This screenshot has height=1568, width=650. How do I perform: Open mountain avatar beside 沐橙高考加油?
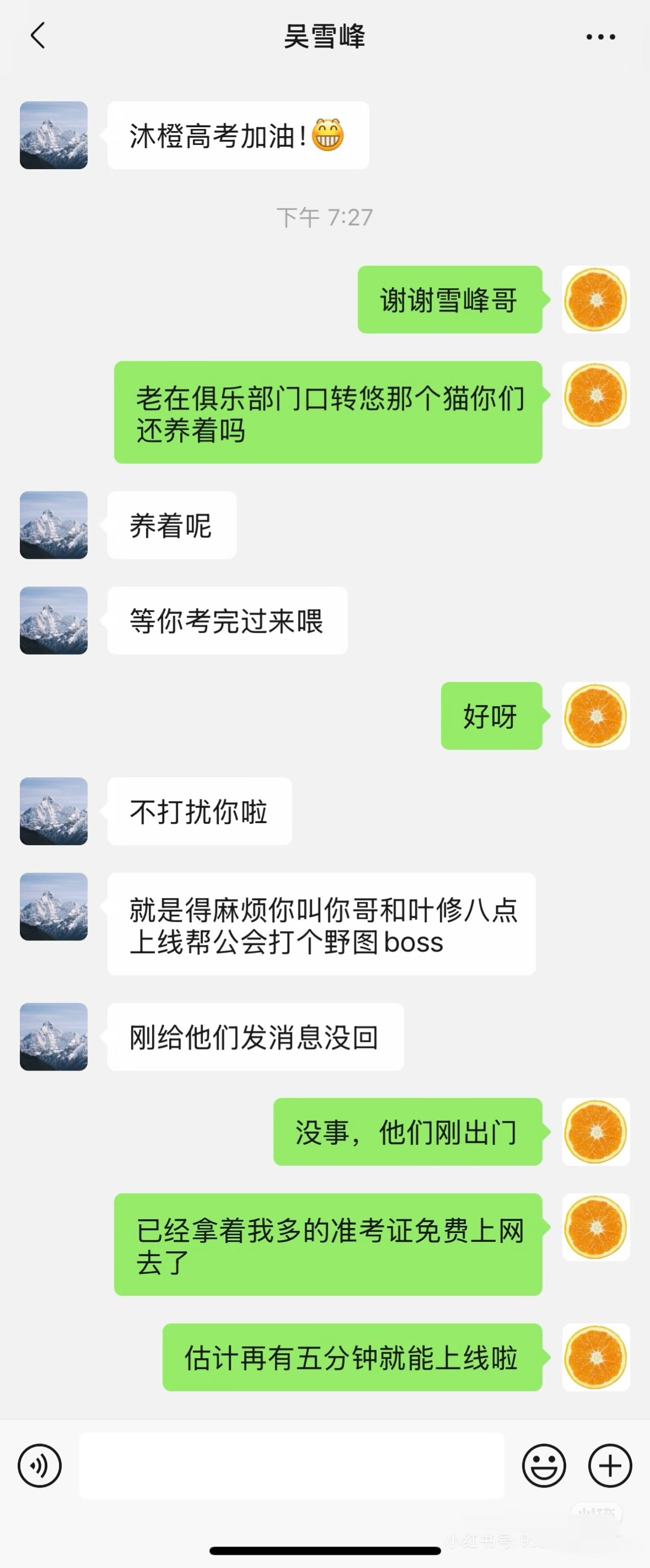tap(53, 135)
